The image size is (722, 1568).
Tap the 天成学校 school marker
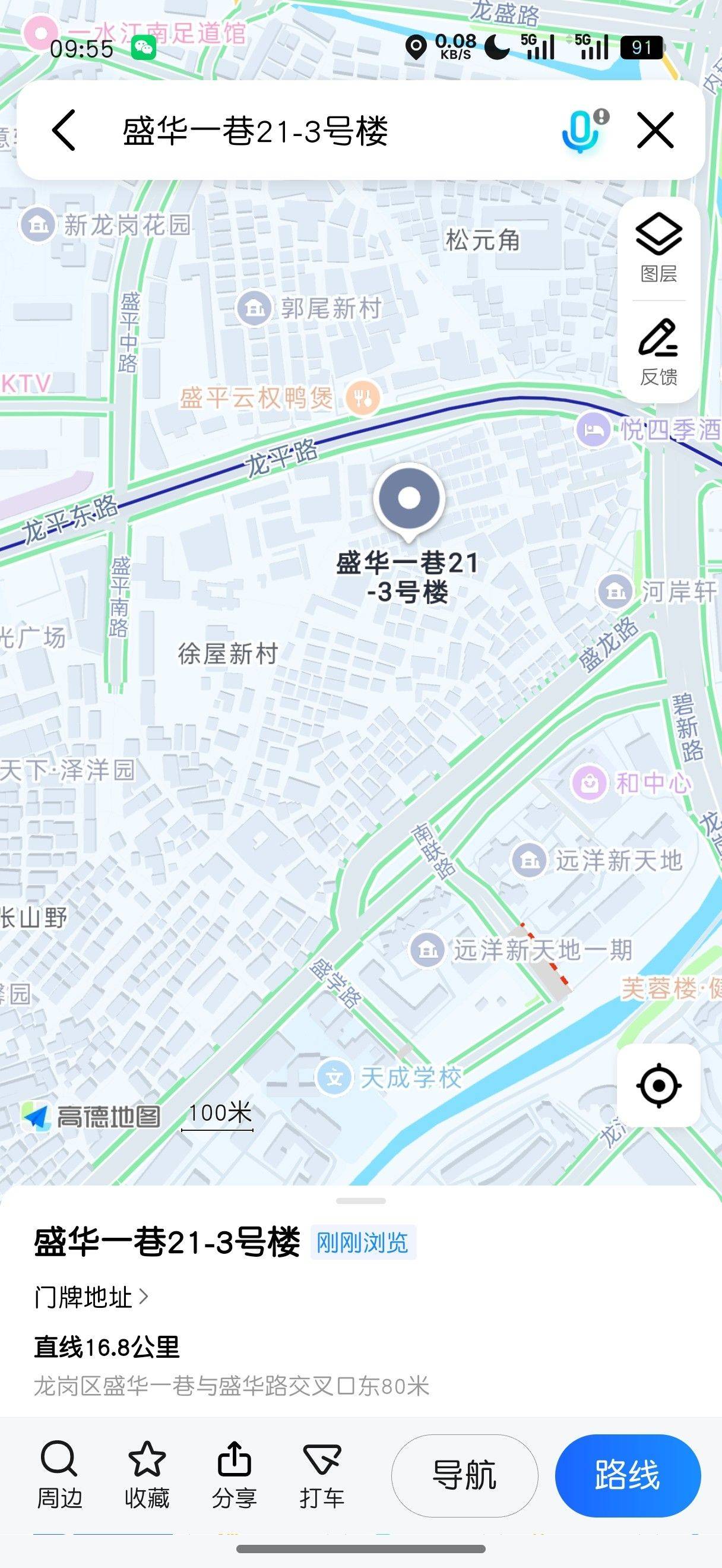tap(334, 1077)
